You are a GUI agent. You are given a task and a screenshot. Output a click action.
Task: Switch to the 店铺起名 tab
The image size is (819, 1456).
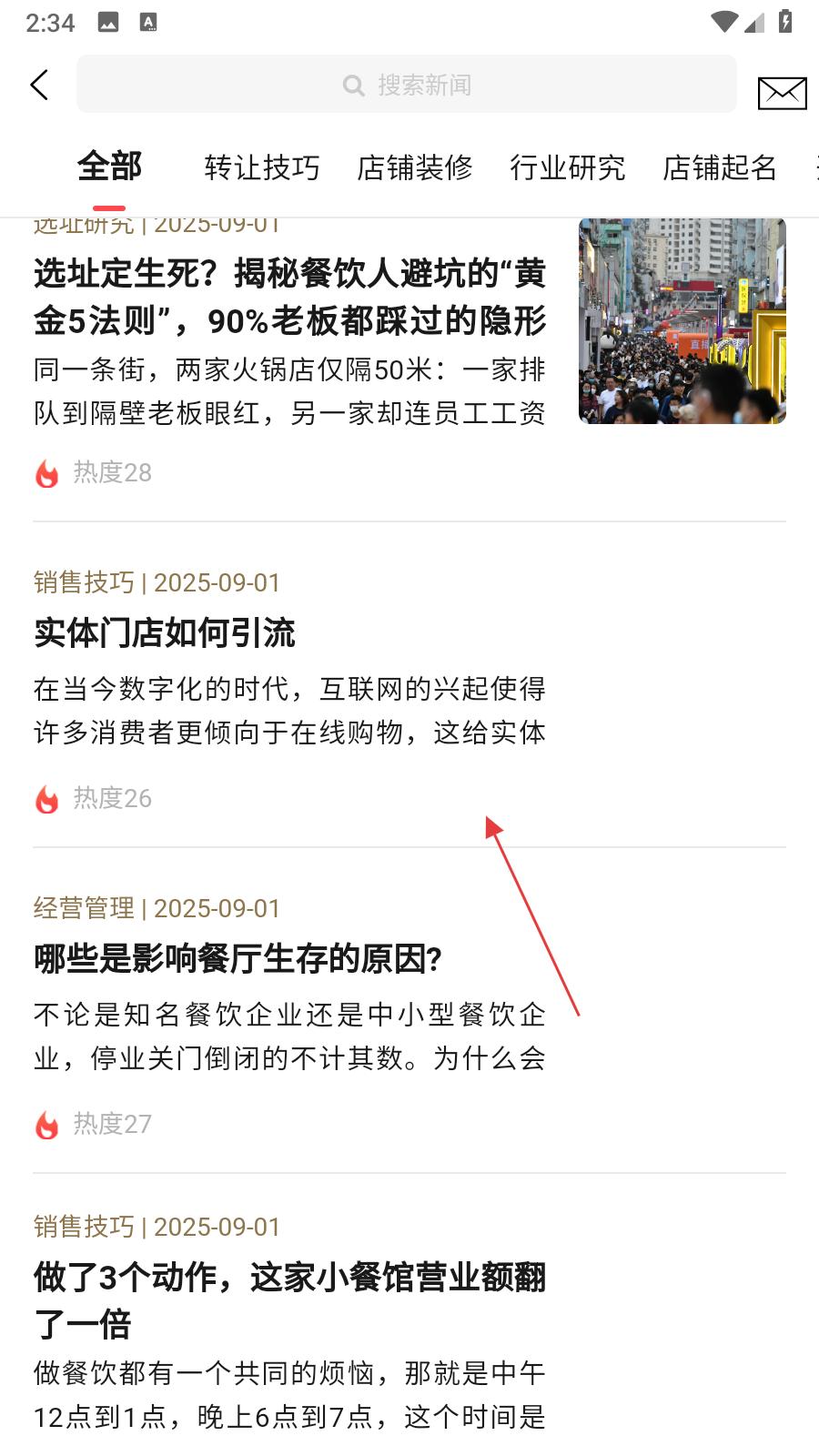coord(720,167)
